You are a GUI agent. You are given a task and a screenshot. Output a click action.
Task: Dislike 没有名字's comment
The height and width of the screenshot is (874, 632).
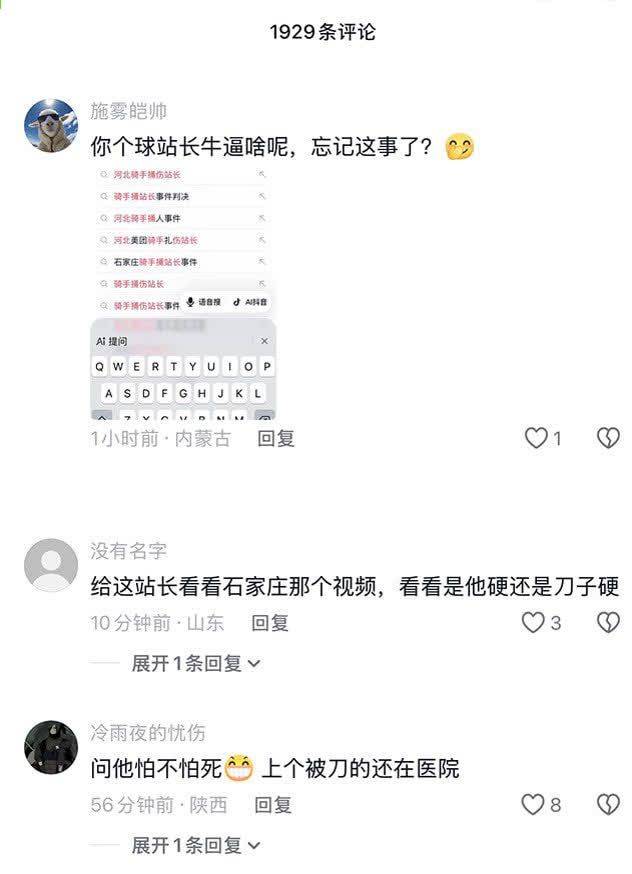(608, 623)
